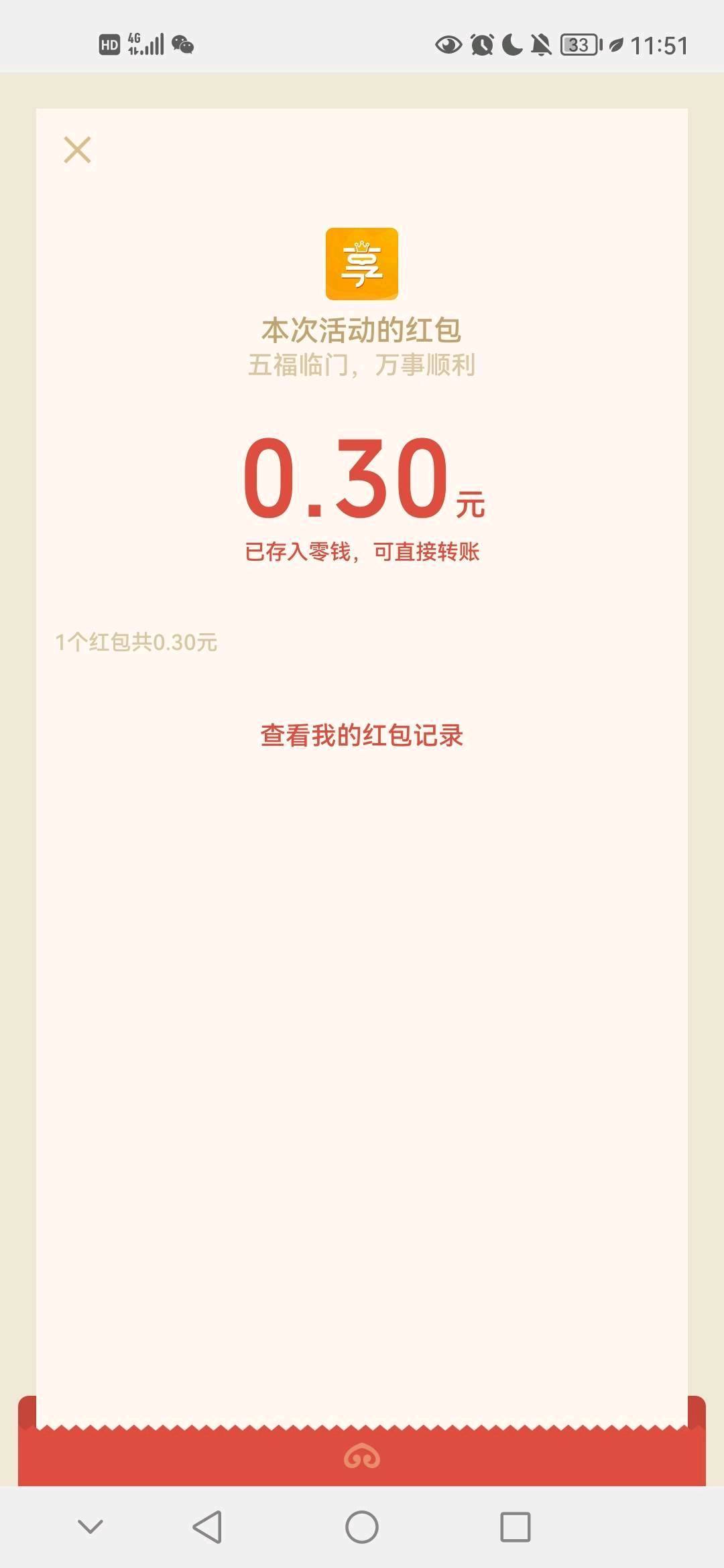This screenshot has height=1568, width=724.
Task: Open 查看我的红包记录 link
Action: click(x=362, y=735)
